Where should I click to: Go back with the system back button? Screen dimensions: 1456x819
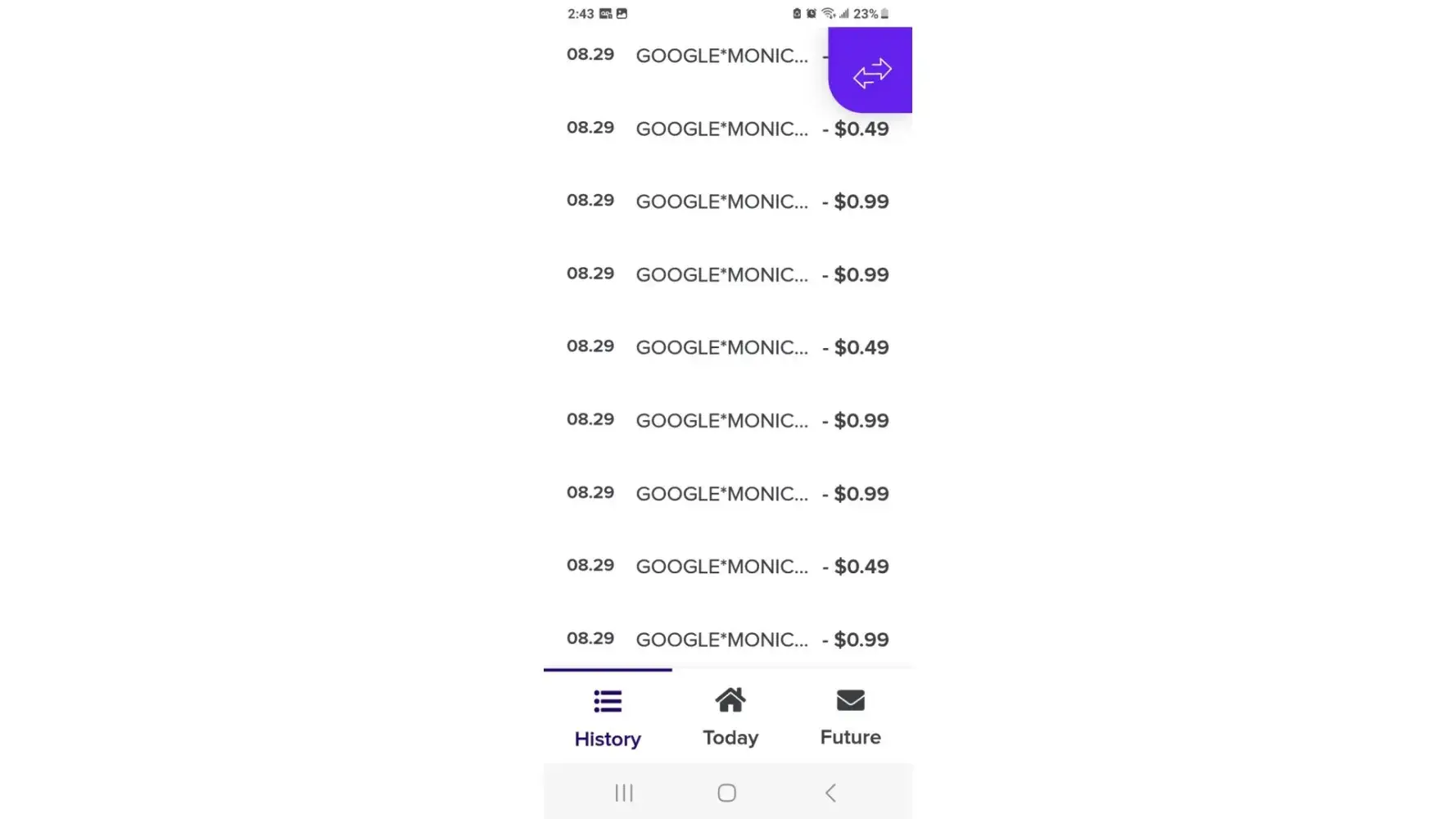pyautogui.click(x=830, y=793)
